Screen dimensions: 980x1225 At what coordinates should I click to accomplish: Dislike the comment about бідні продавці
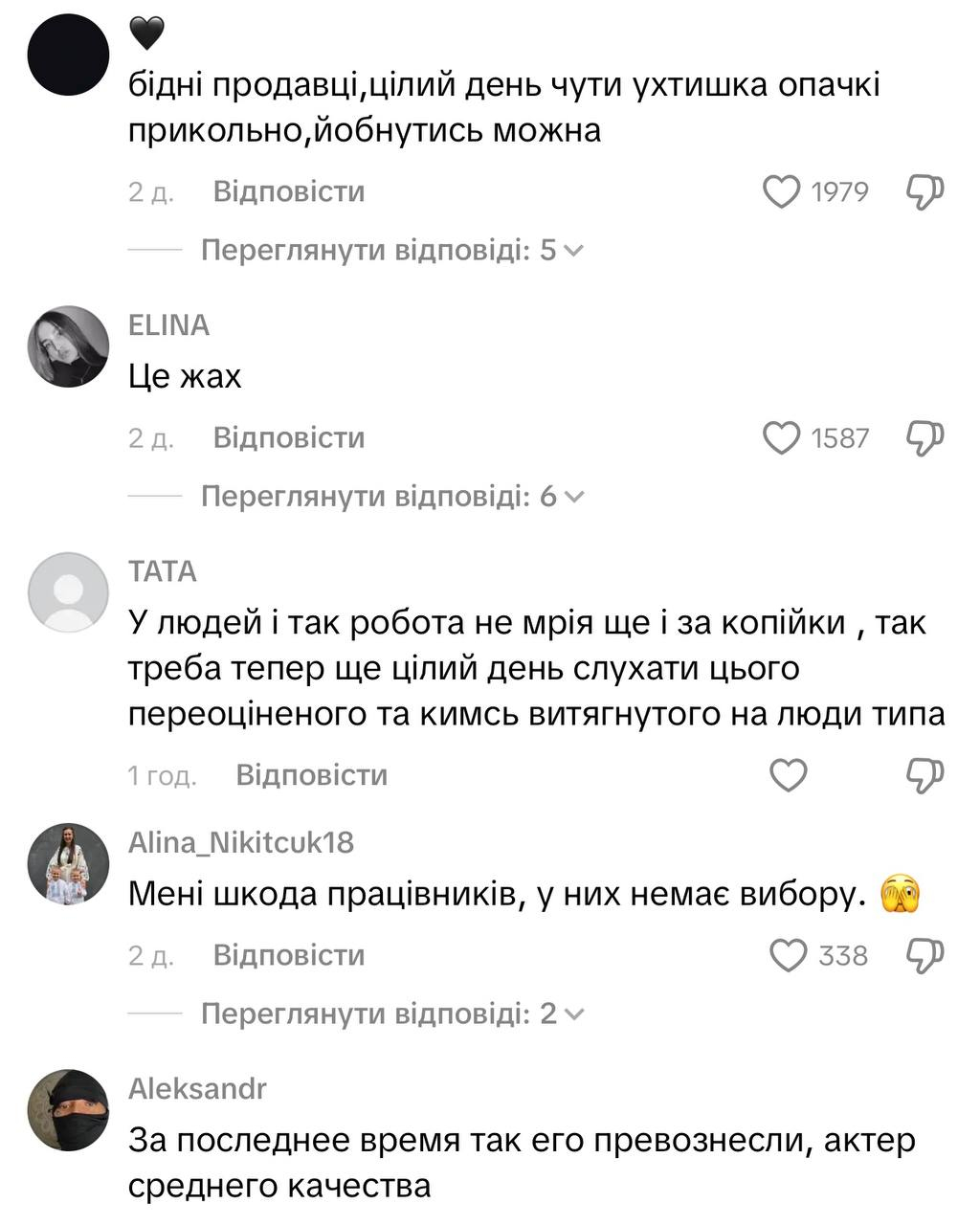click(924, 191)
